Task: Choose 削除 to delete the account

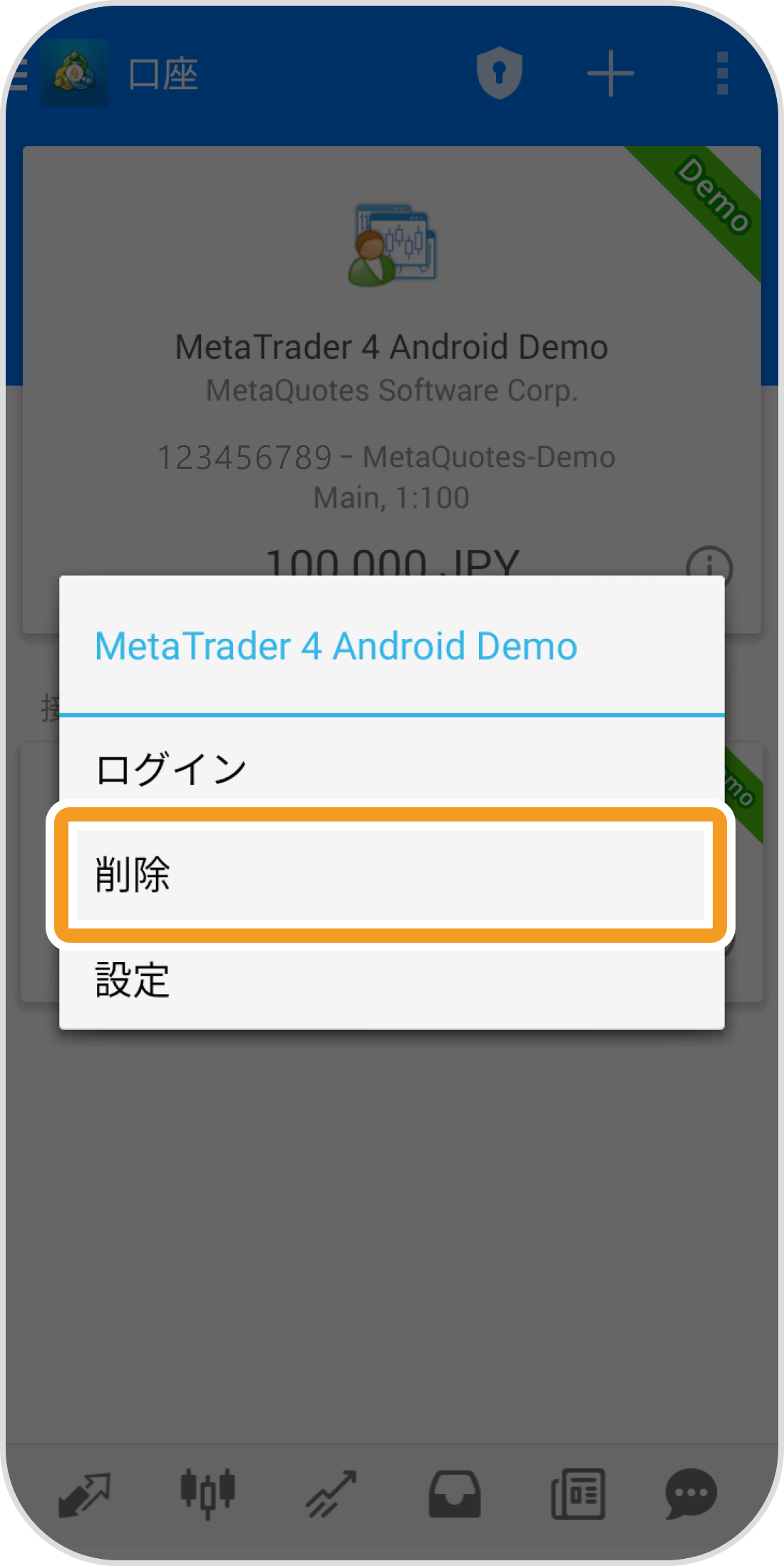Action: pyautogui.click(x=391, y=874)
